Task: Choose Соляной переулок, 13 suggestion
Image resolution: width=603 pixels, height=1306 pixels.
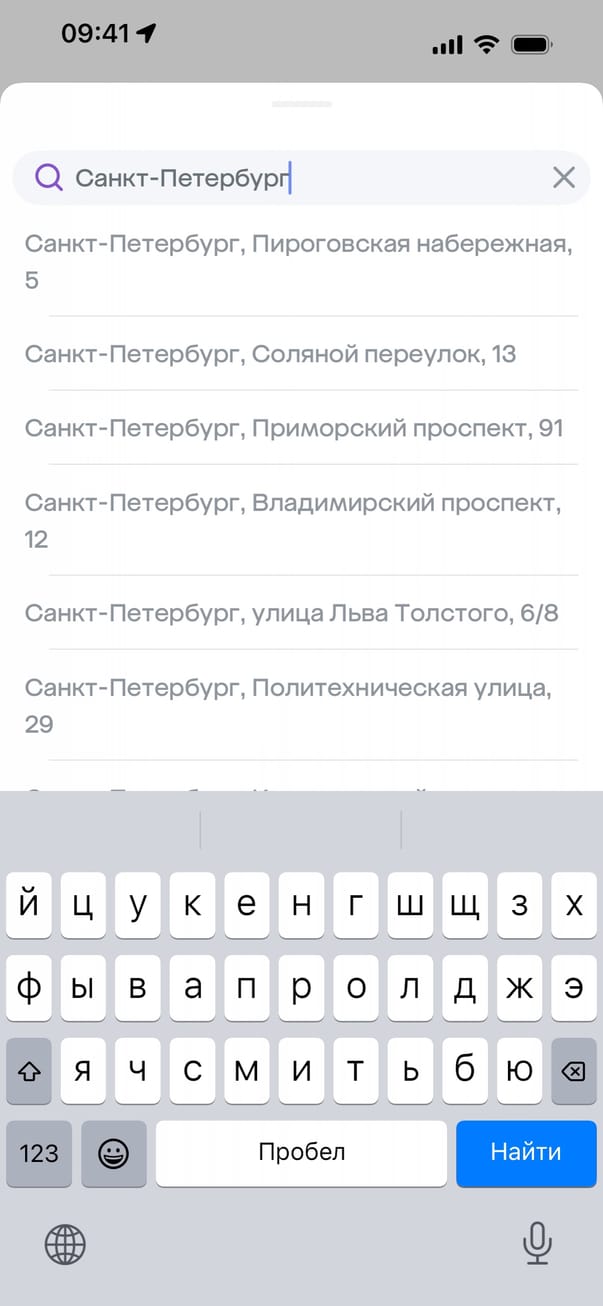Action: coord(271,354)
